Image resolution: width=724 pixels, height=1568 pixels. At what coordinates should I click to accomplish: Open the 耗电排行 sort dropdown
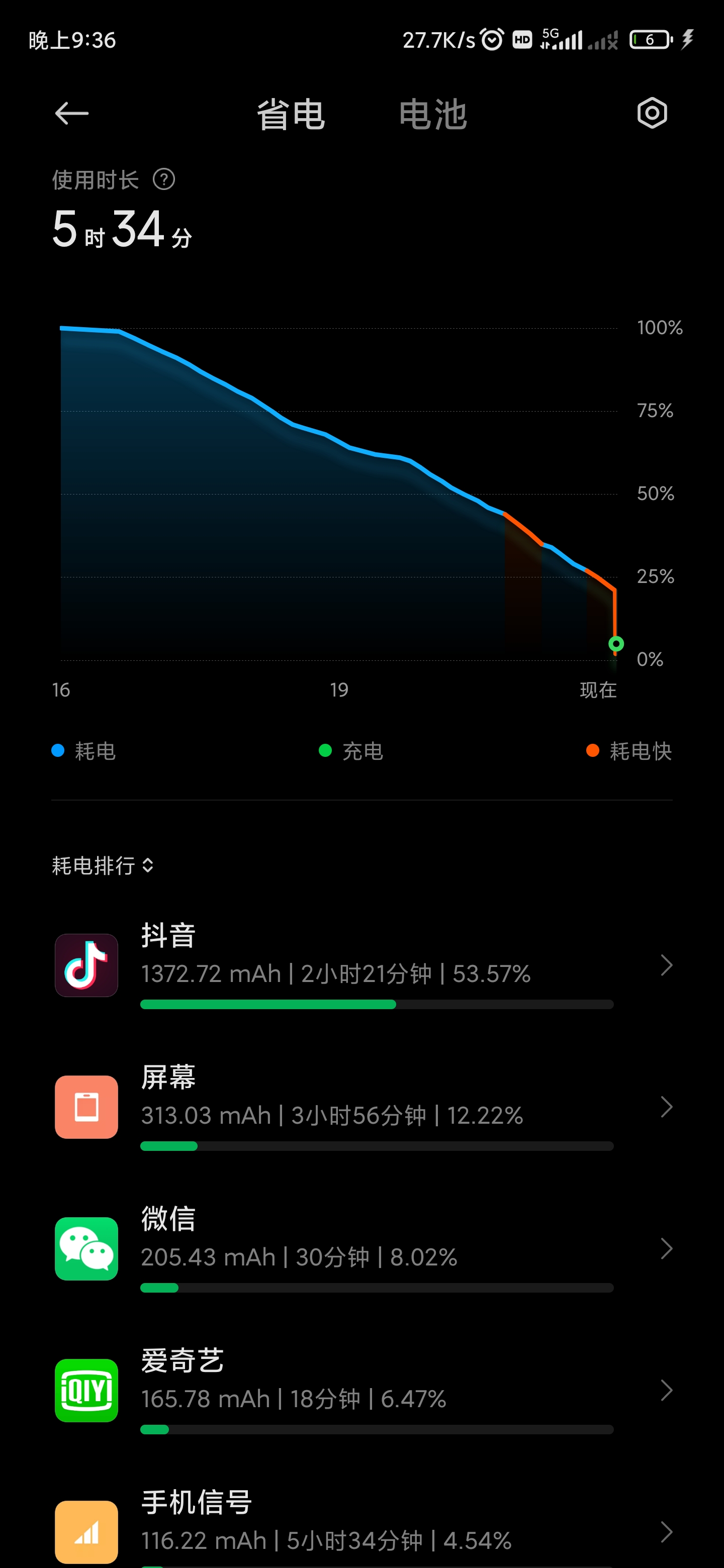coord(102,865)
